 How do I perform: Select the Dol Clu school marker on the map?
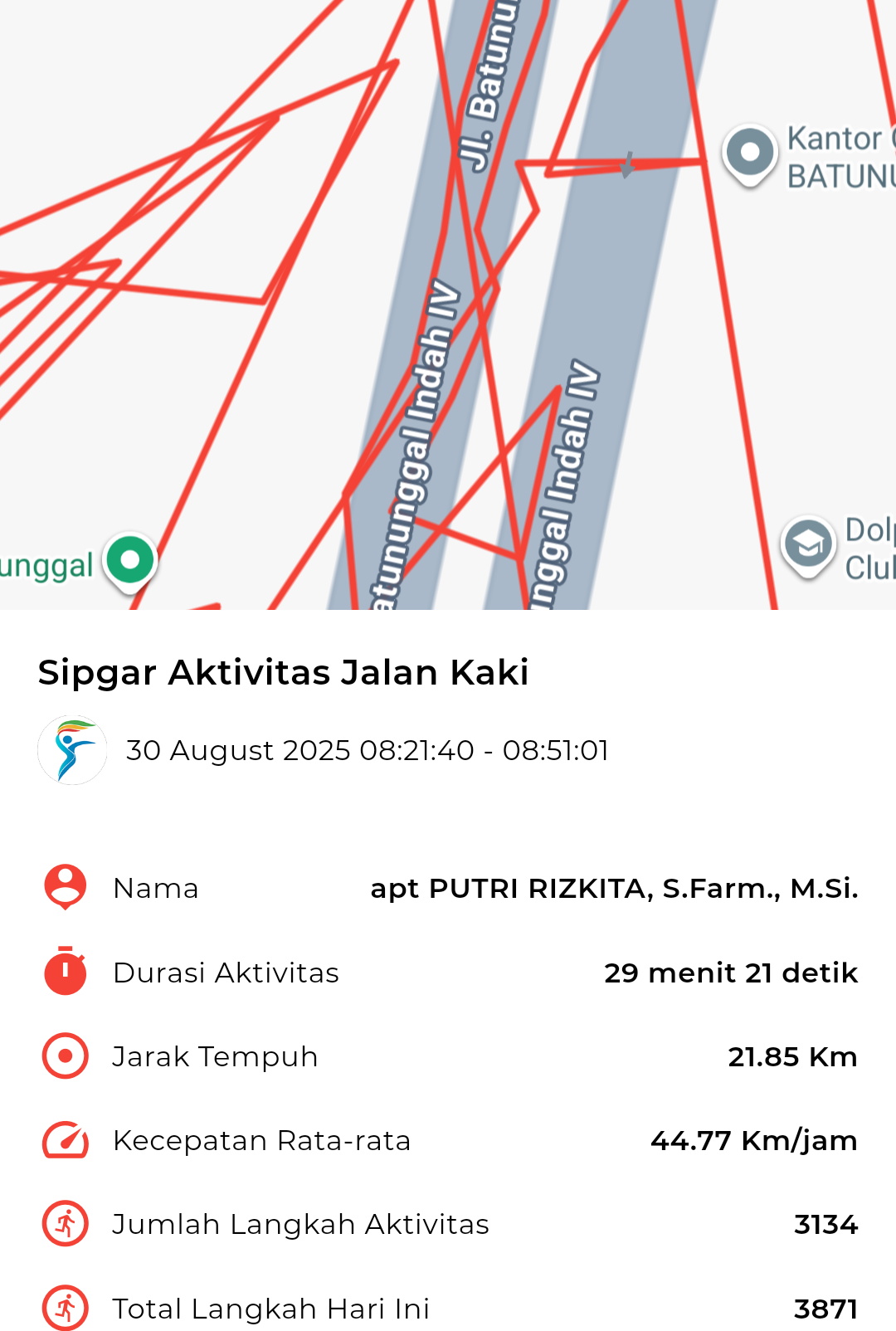click(808, 545)
